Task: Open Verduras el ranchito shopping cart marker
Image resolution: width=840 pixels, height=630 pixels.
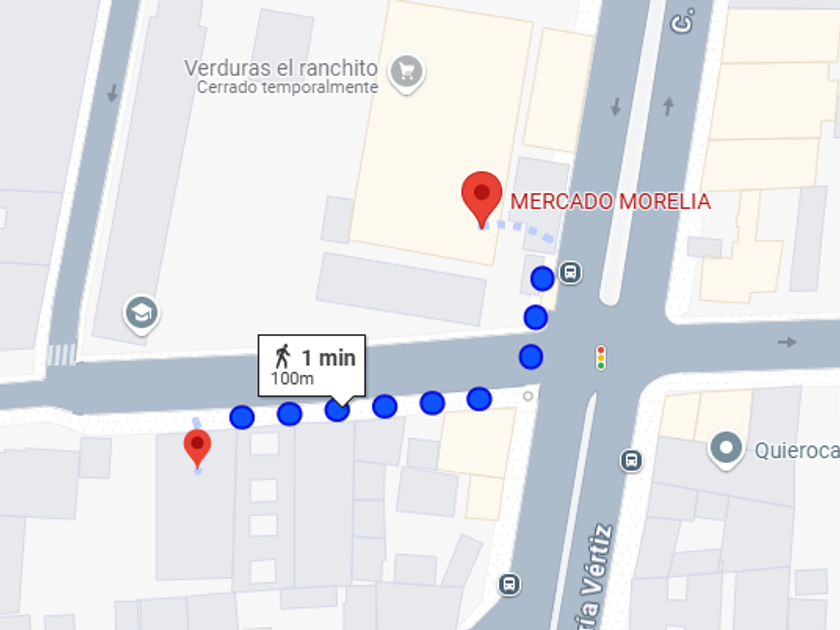Action: coord(406,73)
